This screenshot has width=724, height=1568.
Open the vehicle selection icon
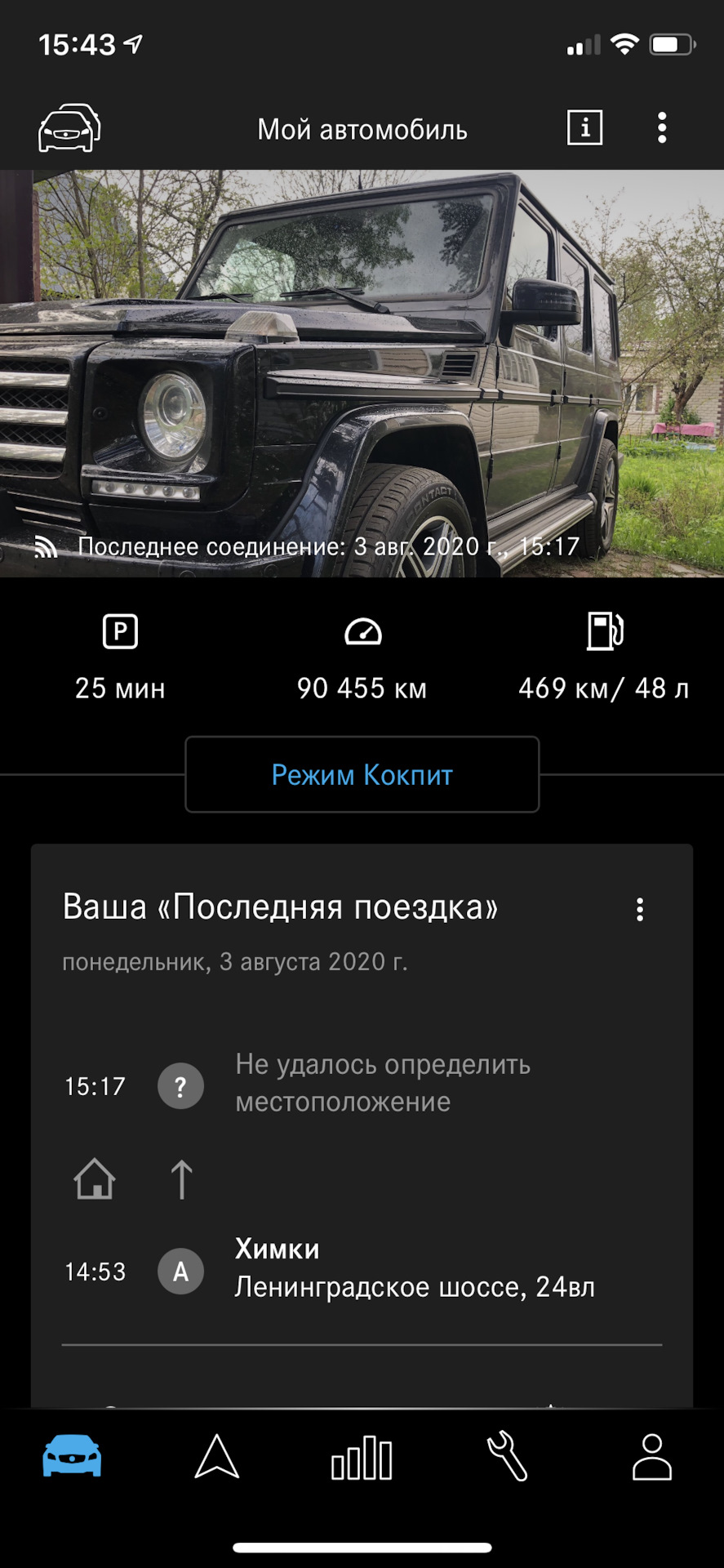pyautogui.click(x=69, y=128)
